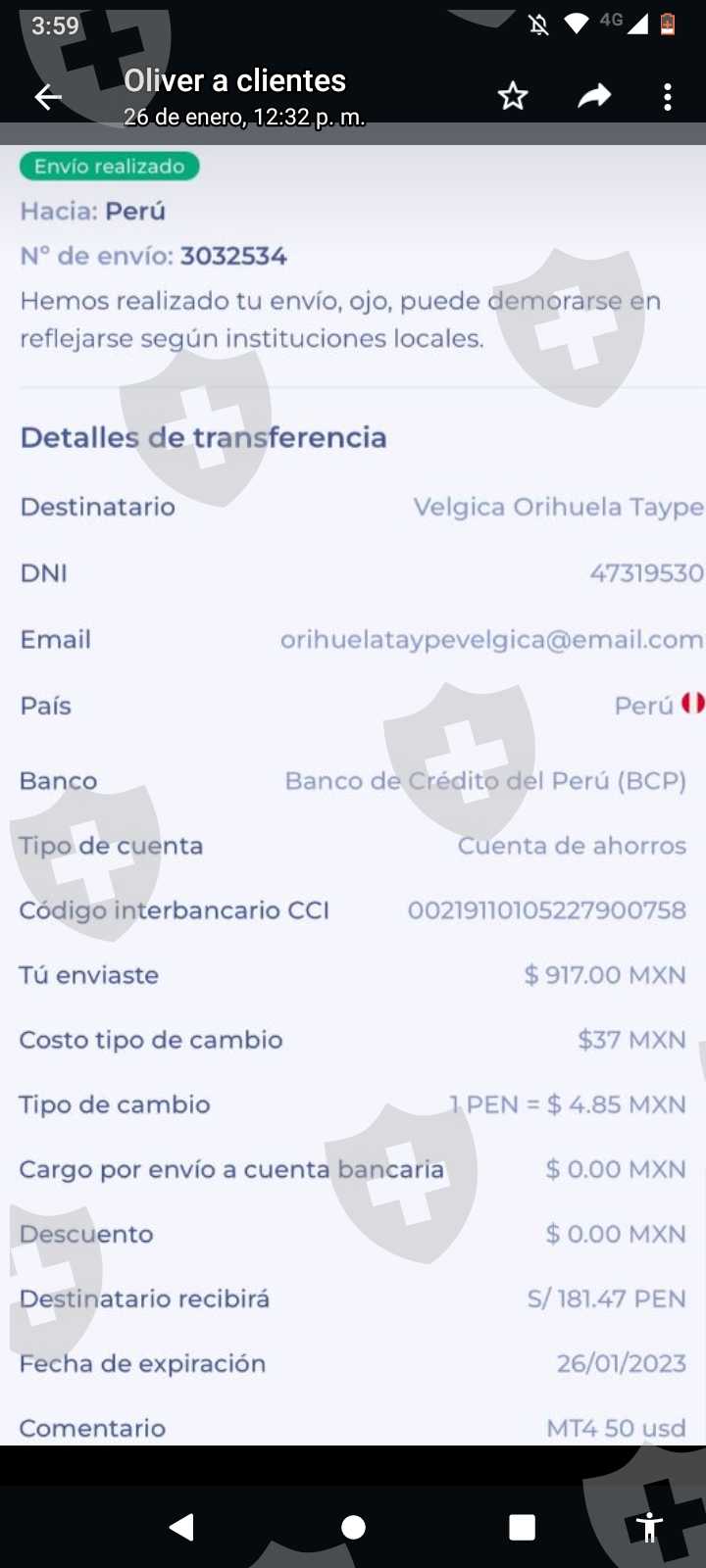706x1568 pixels.
Task: Tap the system home button
Action: point(353,1527)
